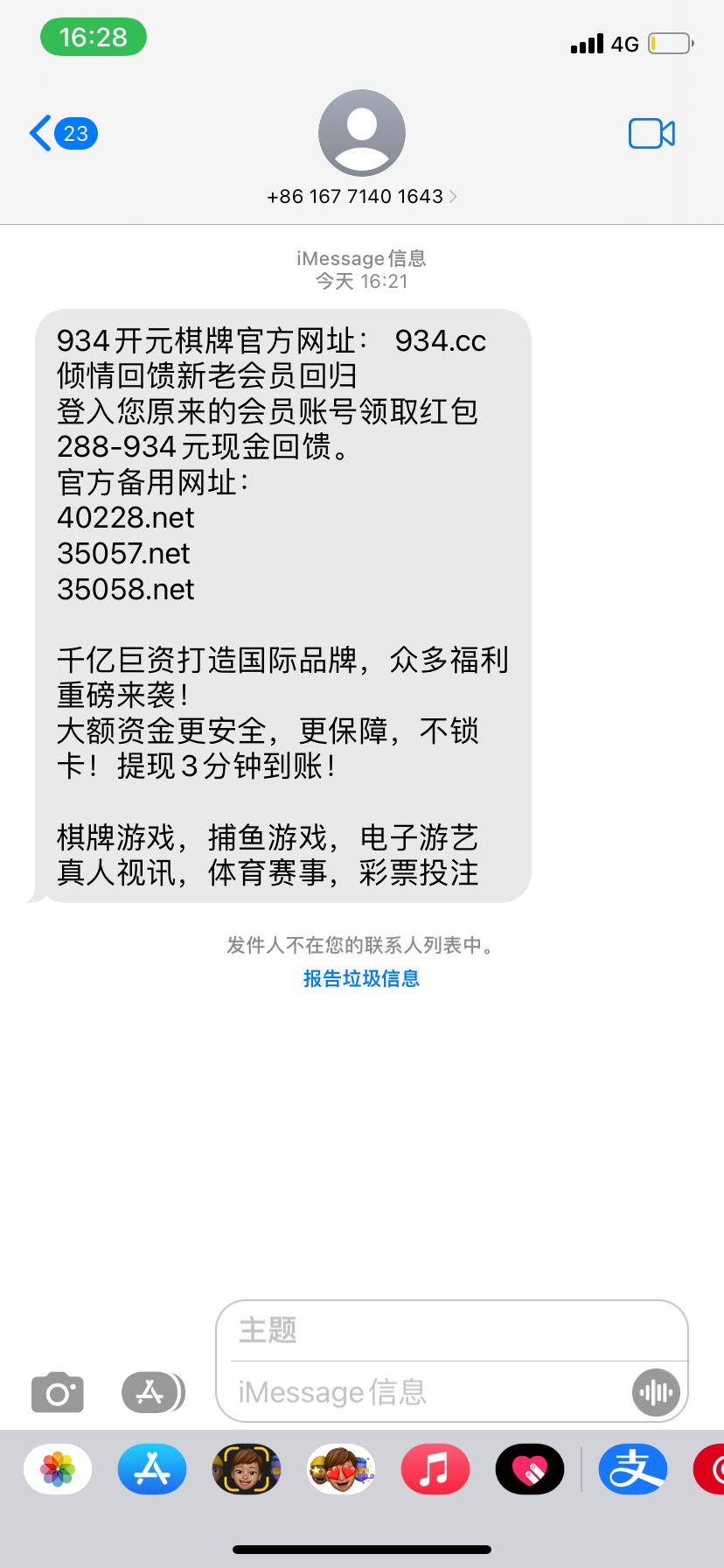
Task: Start a FaceTime video call
Action: (x=651, y=134)
